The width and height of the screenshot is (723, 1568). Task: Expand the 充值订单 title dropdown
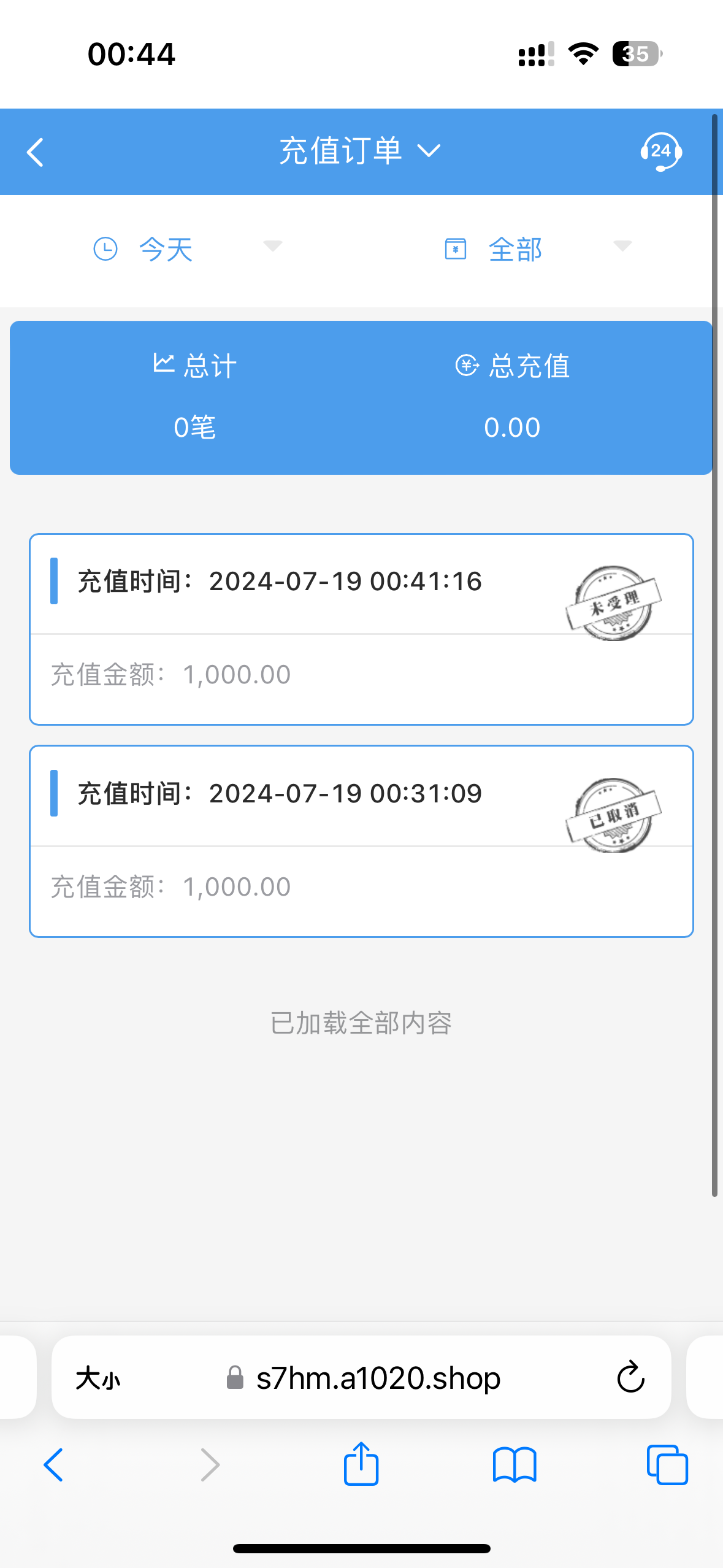click(x=359, y=151)
